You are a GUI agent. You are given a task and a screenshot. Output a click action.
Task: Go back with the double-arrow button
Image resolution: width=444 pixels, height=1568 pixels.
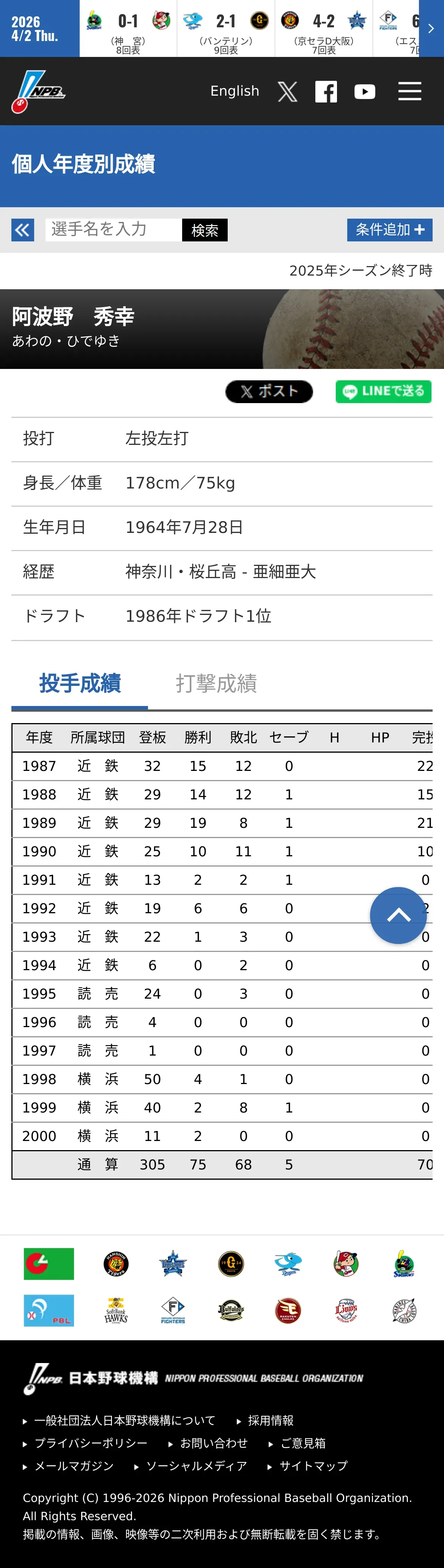22,230
